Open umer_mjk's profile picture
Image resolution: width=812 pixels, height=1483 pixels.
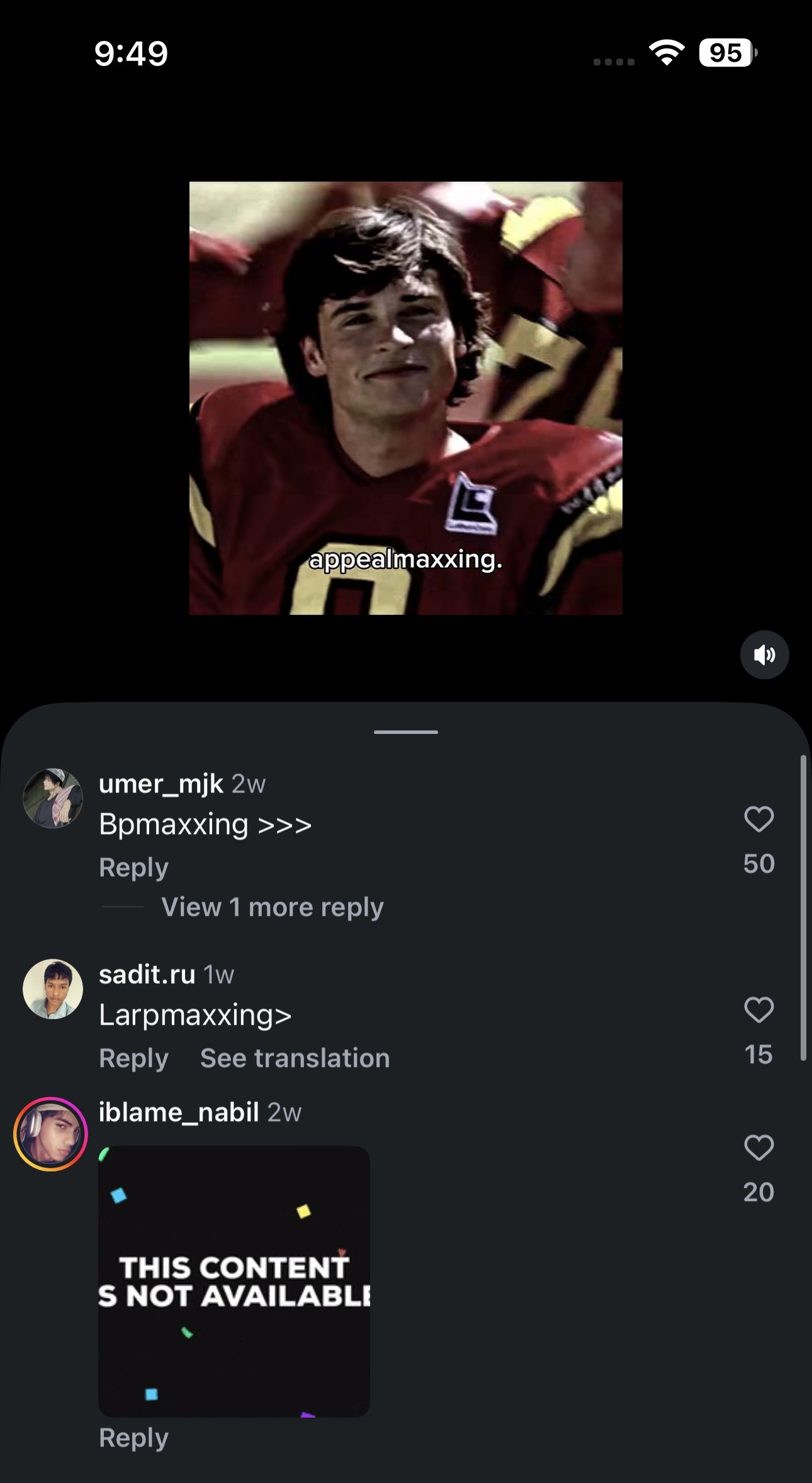click(x=53, y=798)
